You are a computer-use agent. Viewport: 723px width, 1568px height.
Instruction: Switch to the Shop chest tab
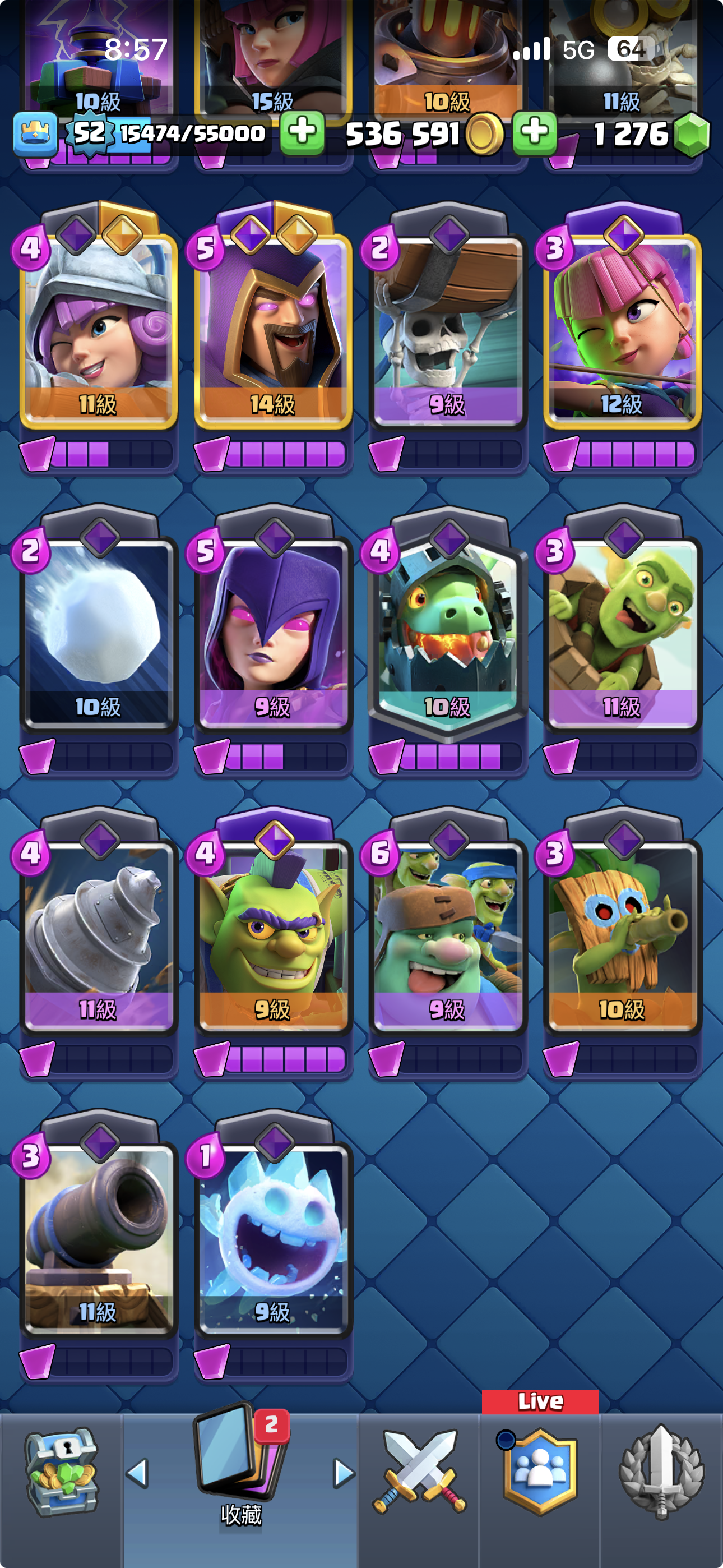point(61,1473)
